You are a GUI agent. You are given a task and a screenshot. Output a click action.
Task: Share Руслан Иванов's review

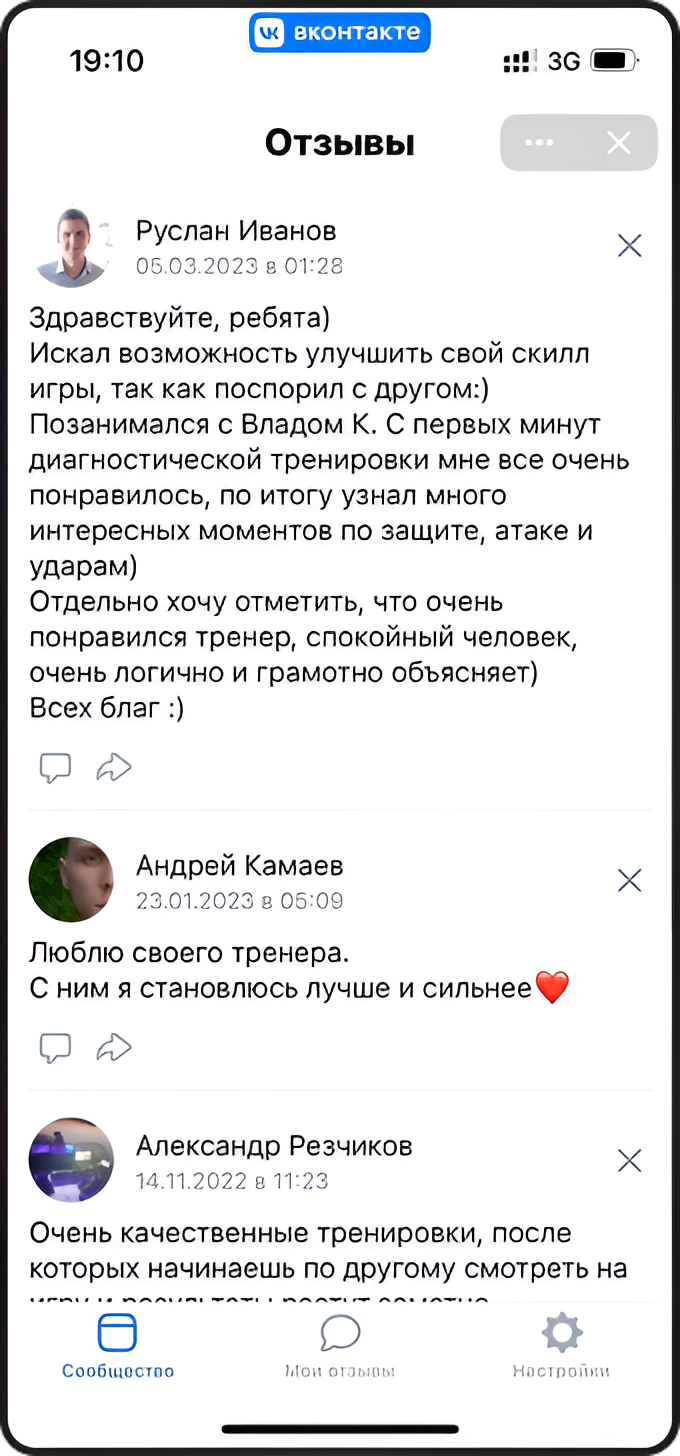coord(114,767)
